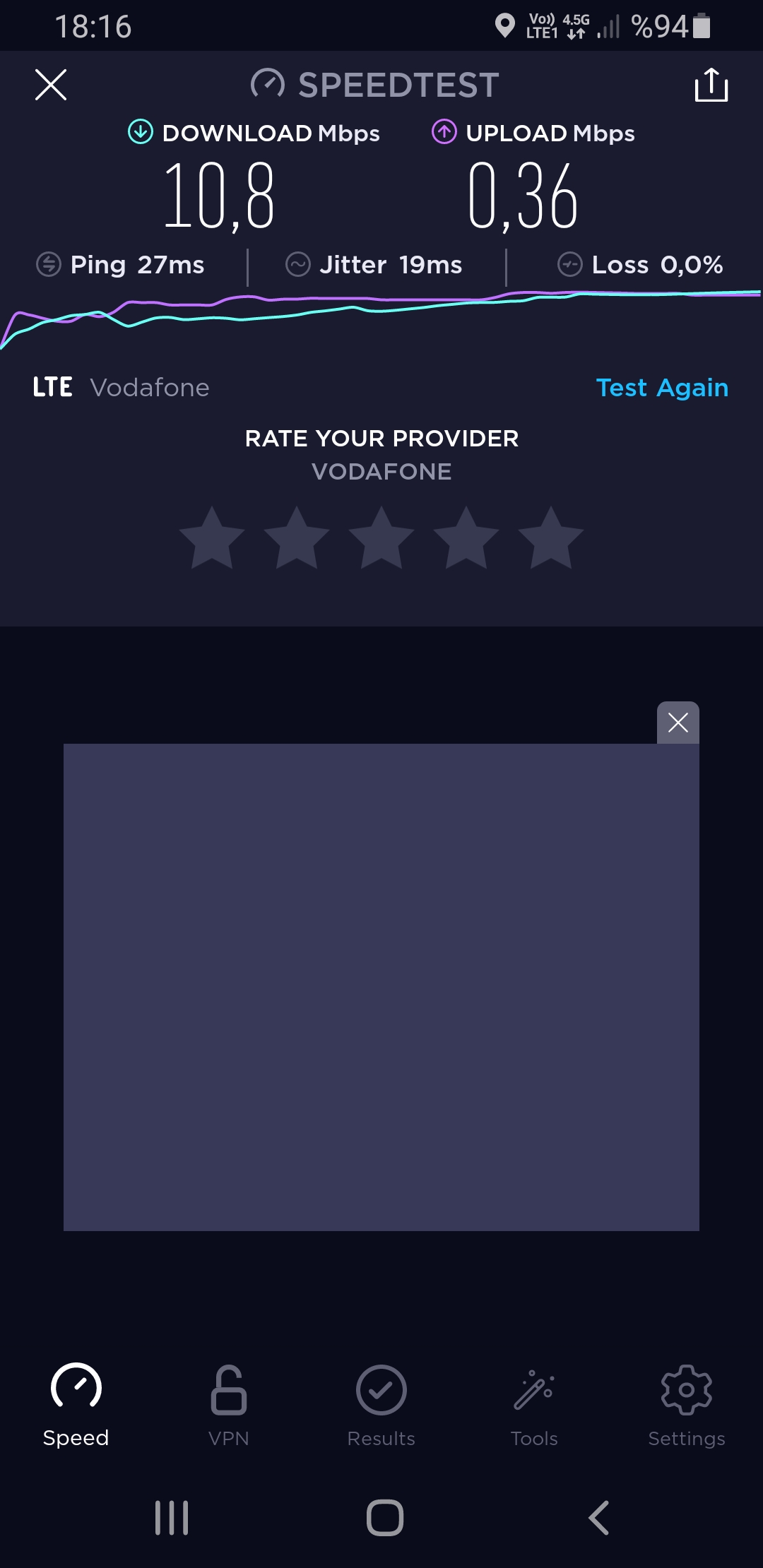Close the speed test results
This screenshot has height=1568, width=763.
tap(51, 85)
